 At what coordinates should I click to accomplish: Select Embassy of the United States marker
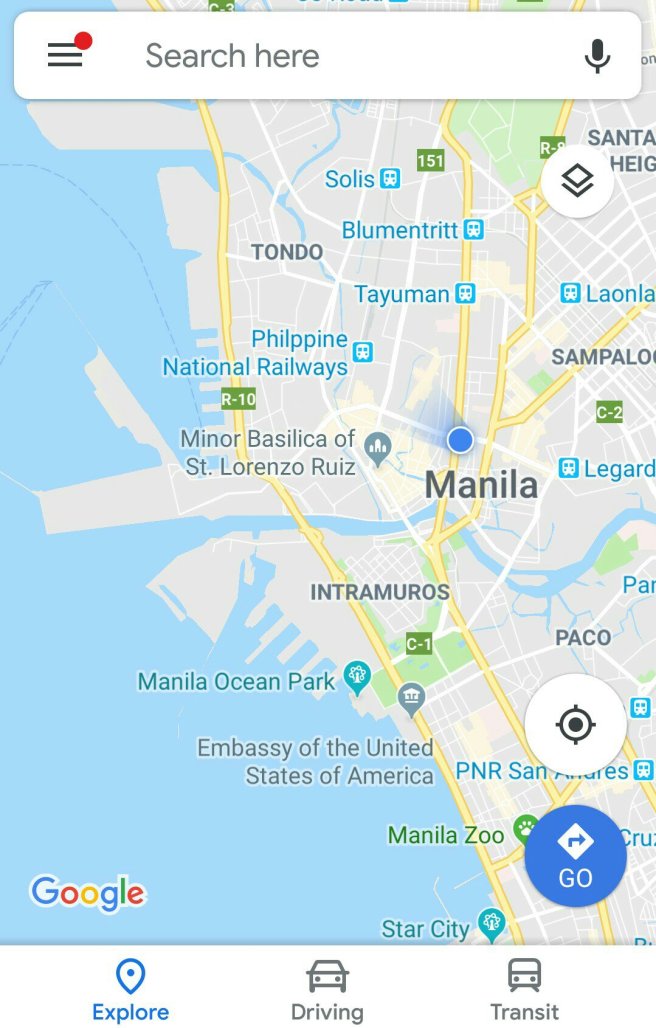411,697
